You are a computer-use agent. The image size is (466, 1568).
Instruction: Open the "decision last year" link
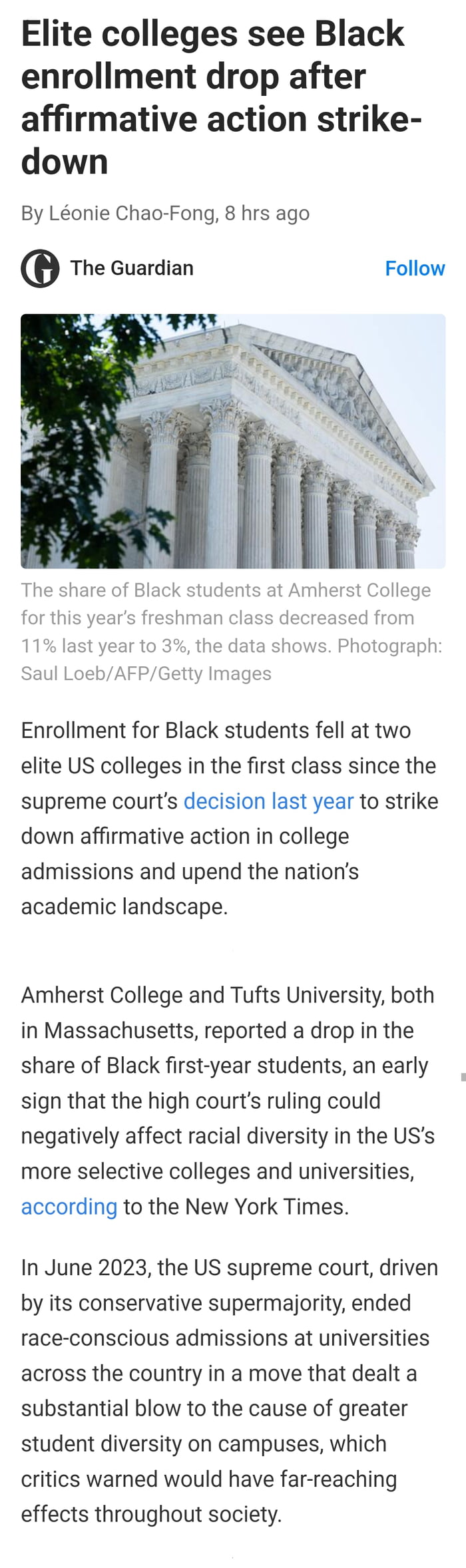tap(268, 801)
